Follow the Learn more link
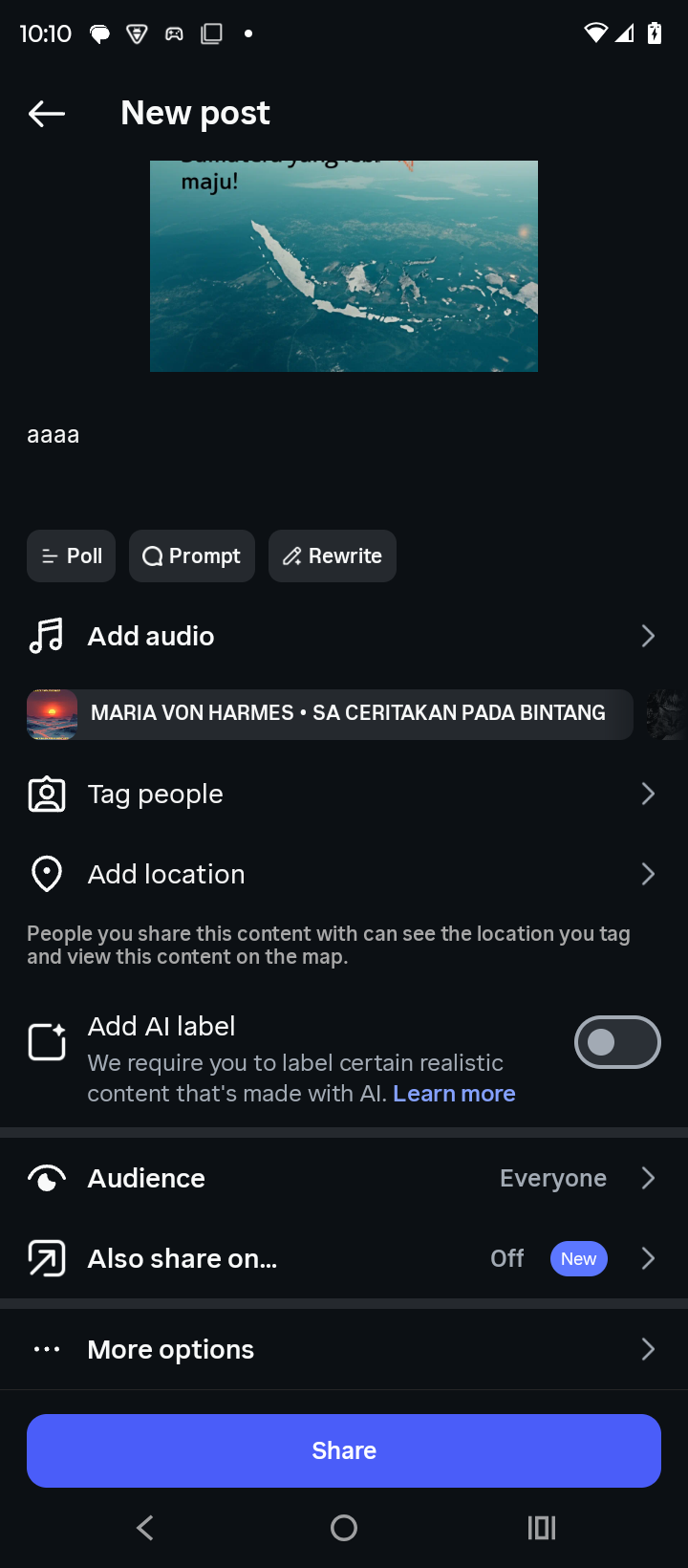688x1568 pixels. pyautogui.click(x=454, y=1094)
